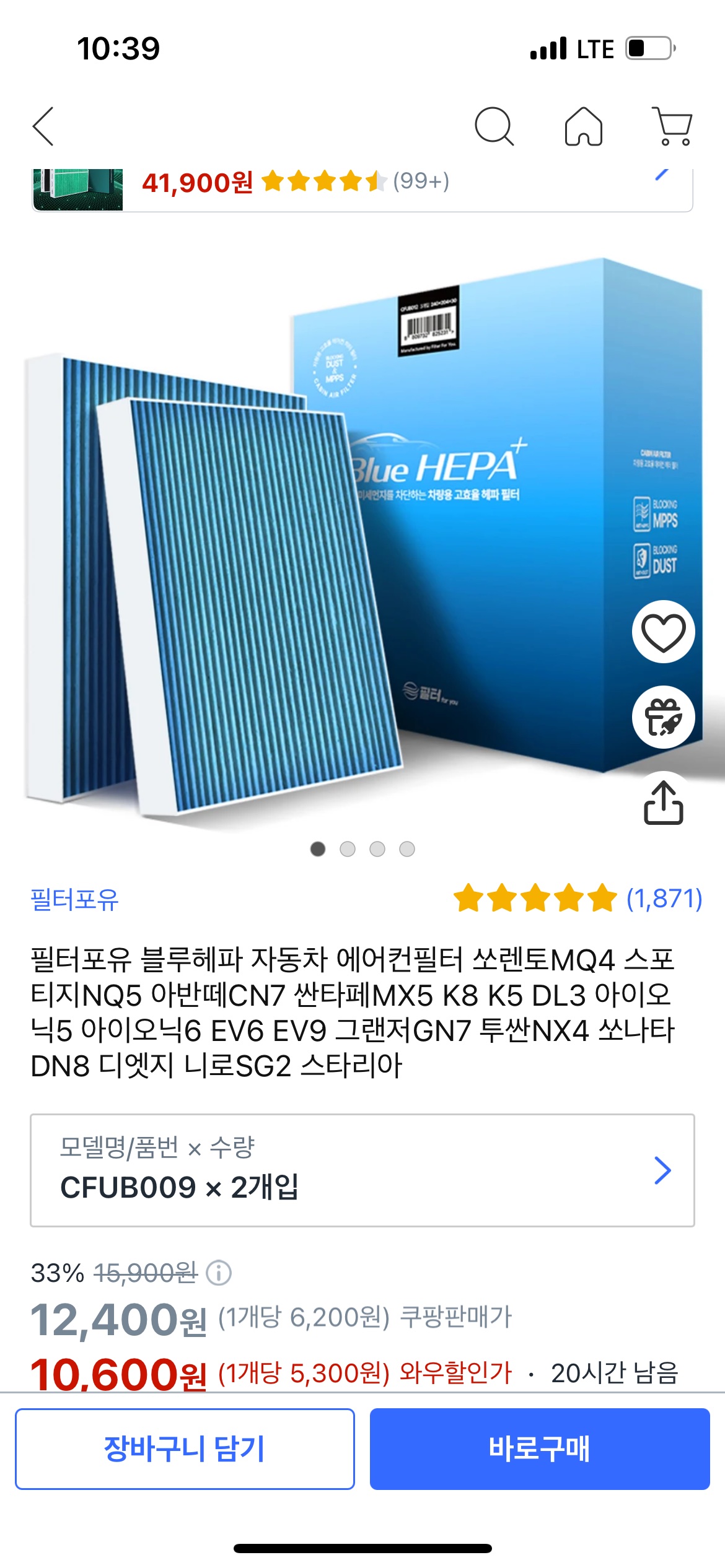The height and width of the screenshot is (1568, 725).
Task: Add product to wishlist with heart icon
Action: (x=663, y=632)
